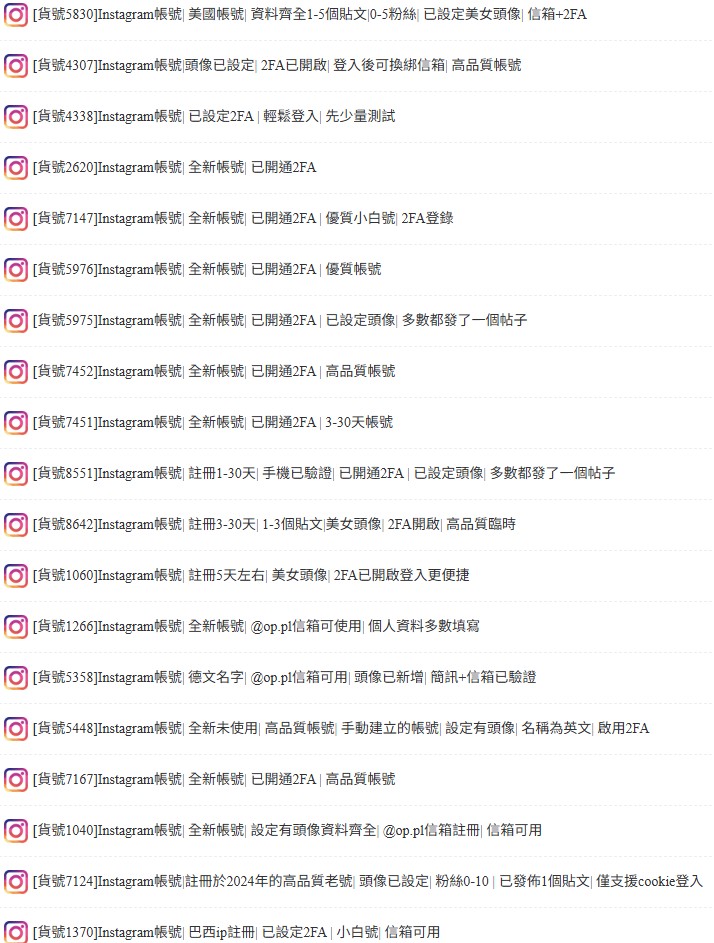Screen dimensions: 714x943
Task: Select item 貨號5448 全新未使用
Action: click(x=340, y=728)
